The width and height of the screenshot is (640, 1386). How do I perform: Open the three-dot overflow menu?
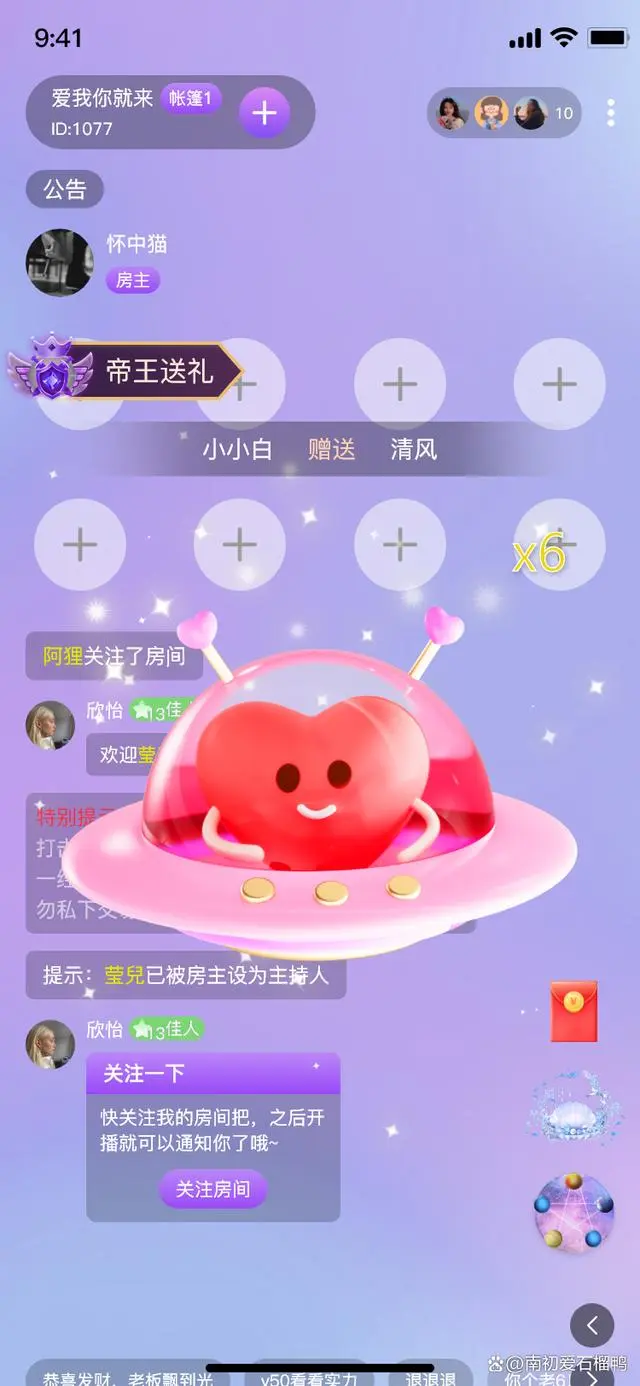610,113
